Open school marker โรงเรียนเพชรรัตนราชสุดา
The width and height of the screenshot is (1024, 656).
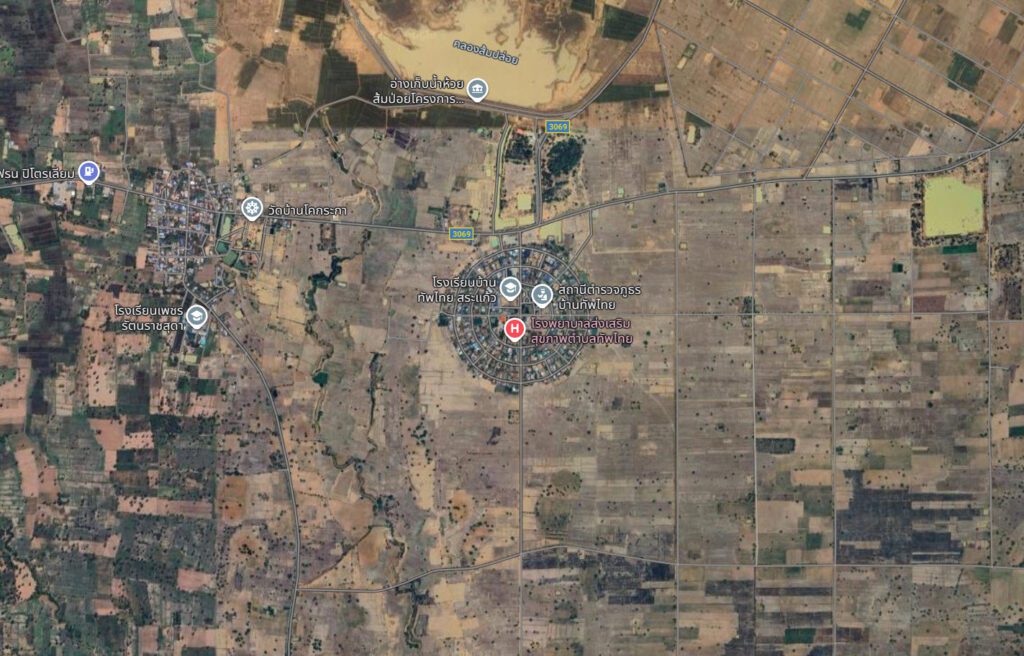coord(196,317)
